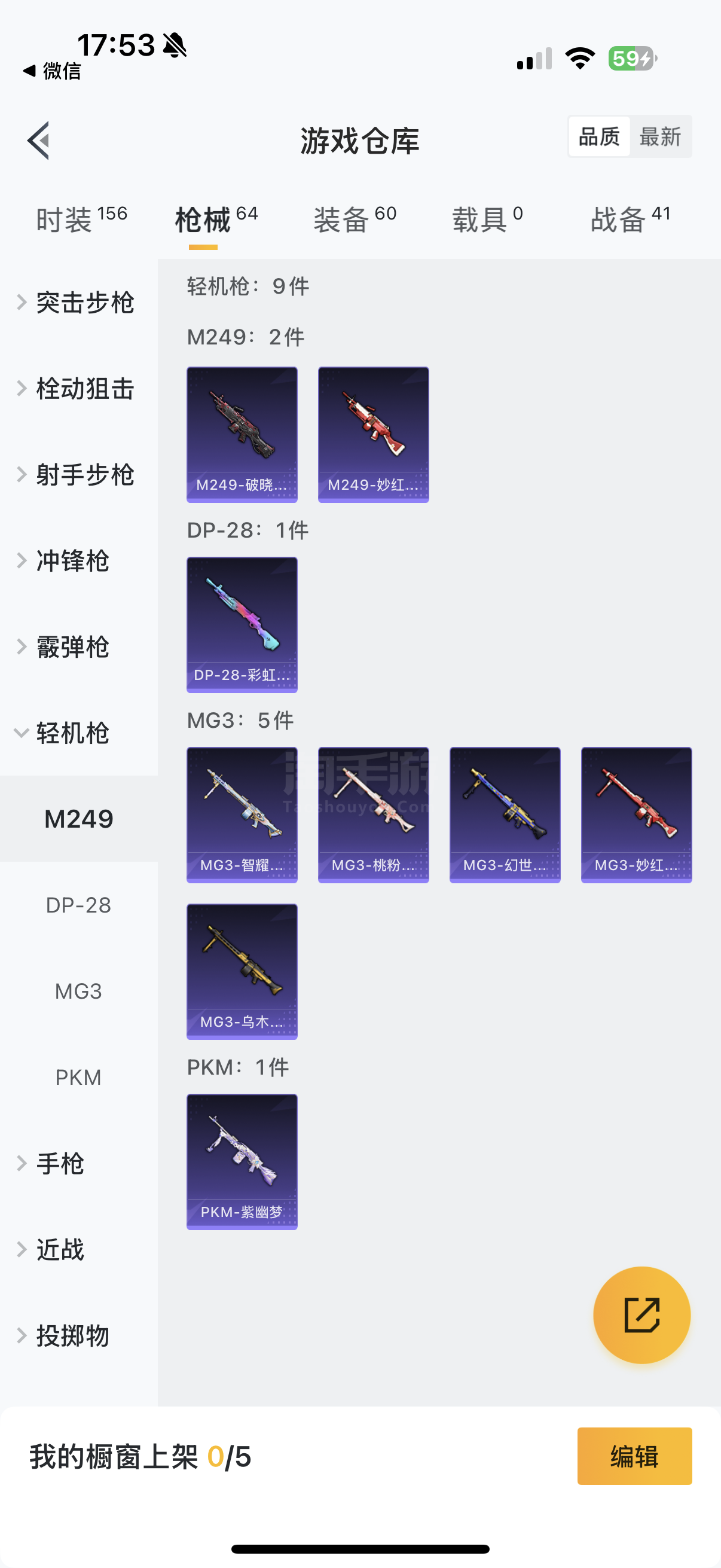Tap the orange share floating button
Image resolution: width=721 pixels, height=1568 pixels.
[641, 1315]
